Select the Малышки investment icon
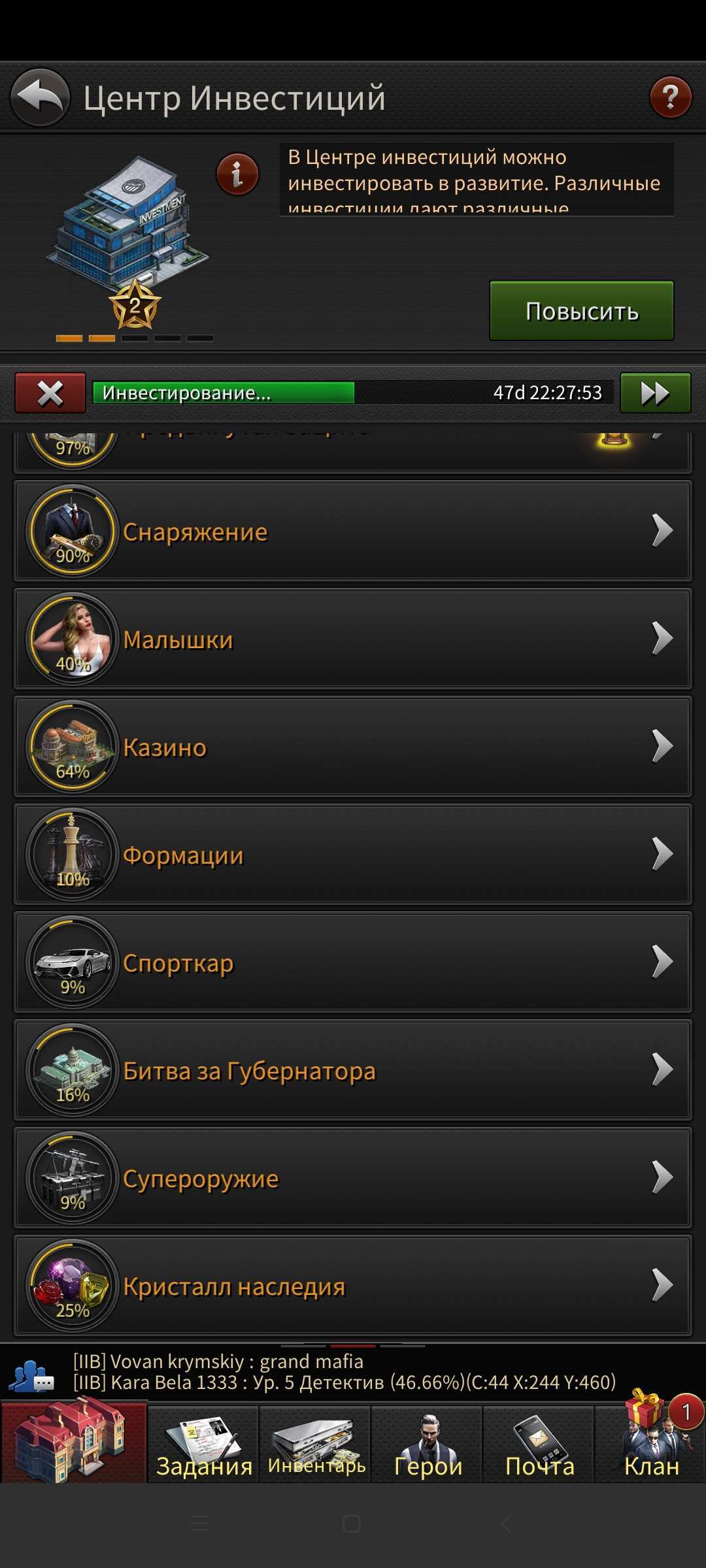This screenshot has width=706, height=1568. [x=72, y=639]
